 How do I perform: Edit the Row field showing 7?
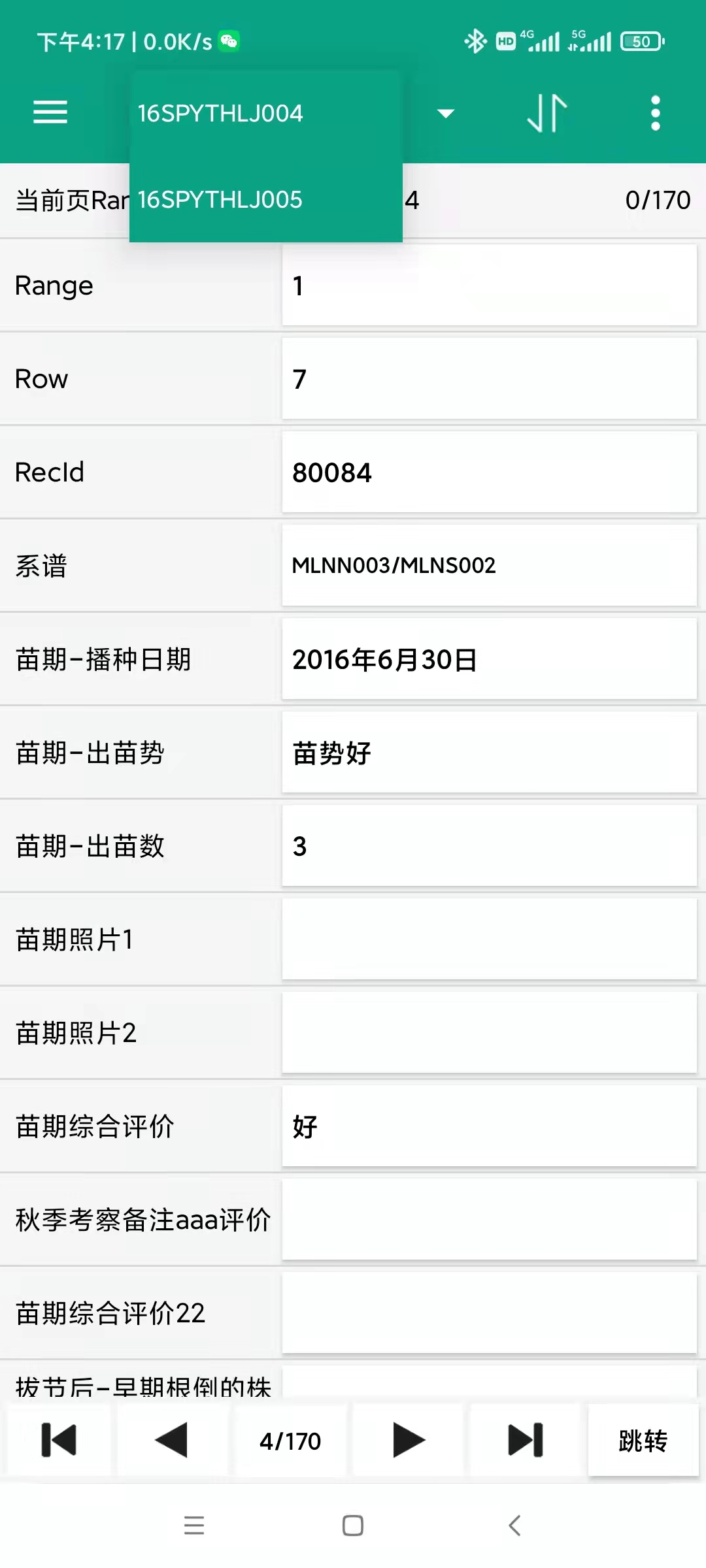click(489, 379)
